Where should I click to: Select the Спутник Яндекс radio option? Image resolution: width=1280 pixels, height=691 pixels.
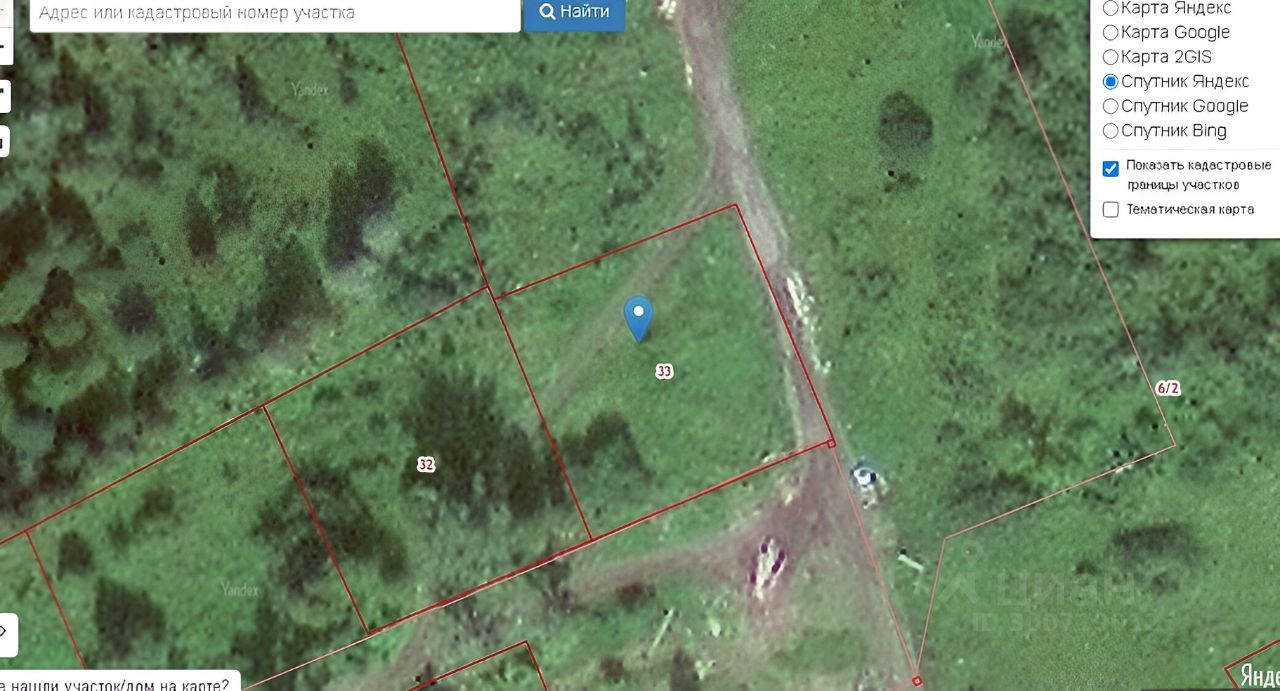tap(1110, 82)
